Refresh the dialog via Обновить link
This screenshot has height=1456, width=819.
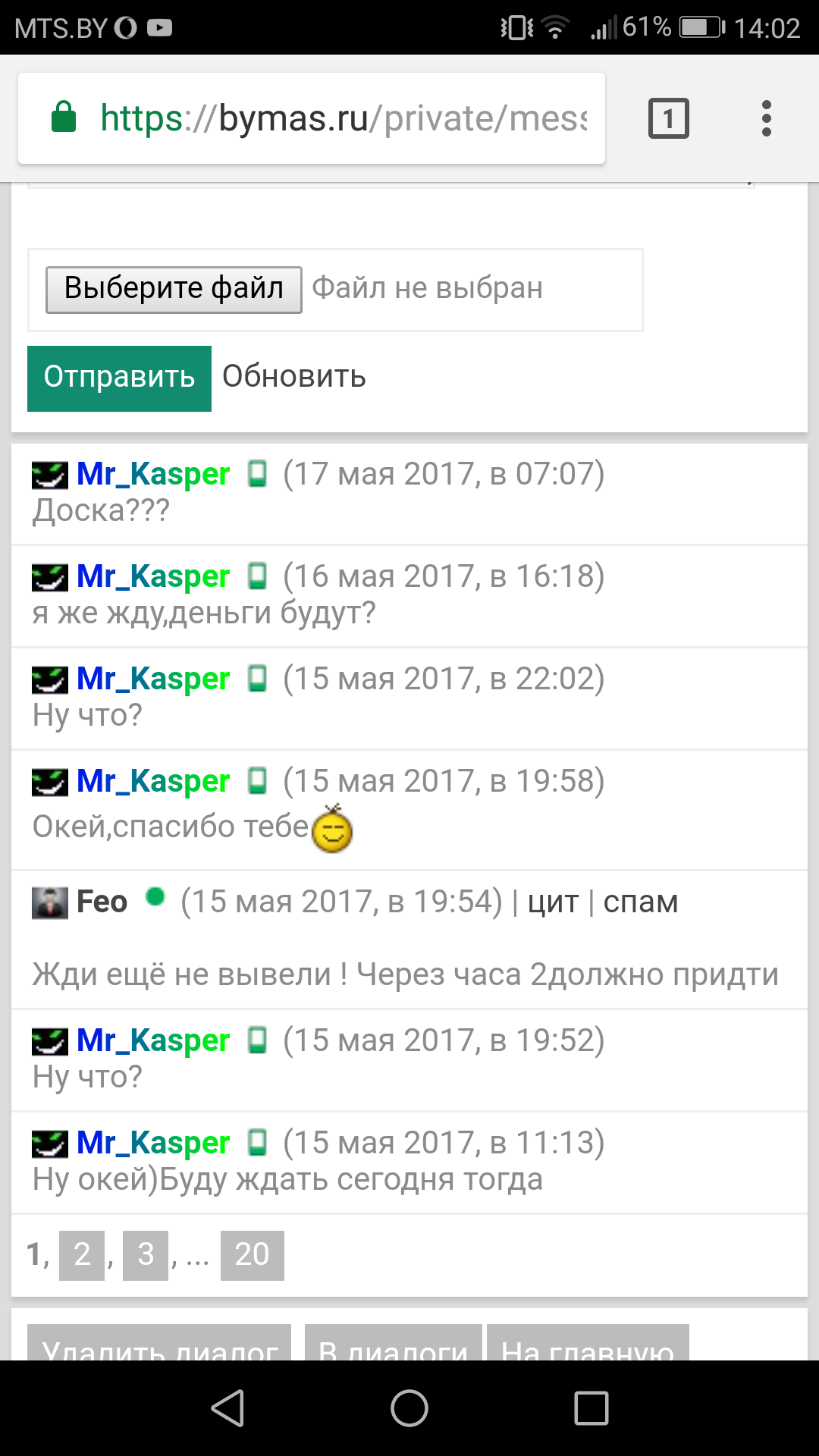[294, 377]
